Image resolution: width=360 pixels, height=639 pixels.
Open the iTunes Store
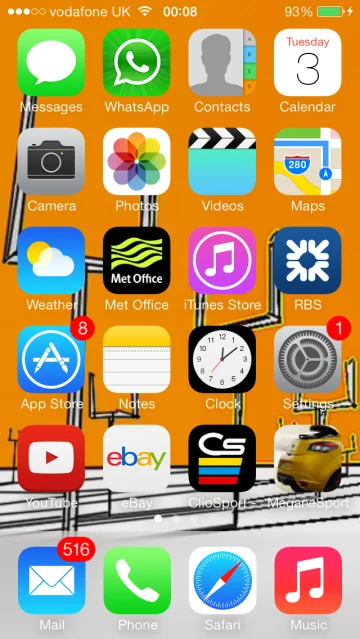(222, 260)
